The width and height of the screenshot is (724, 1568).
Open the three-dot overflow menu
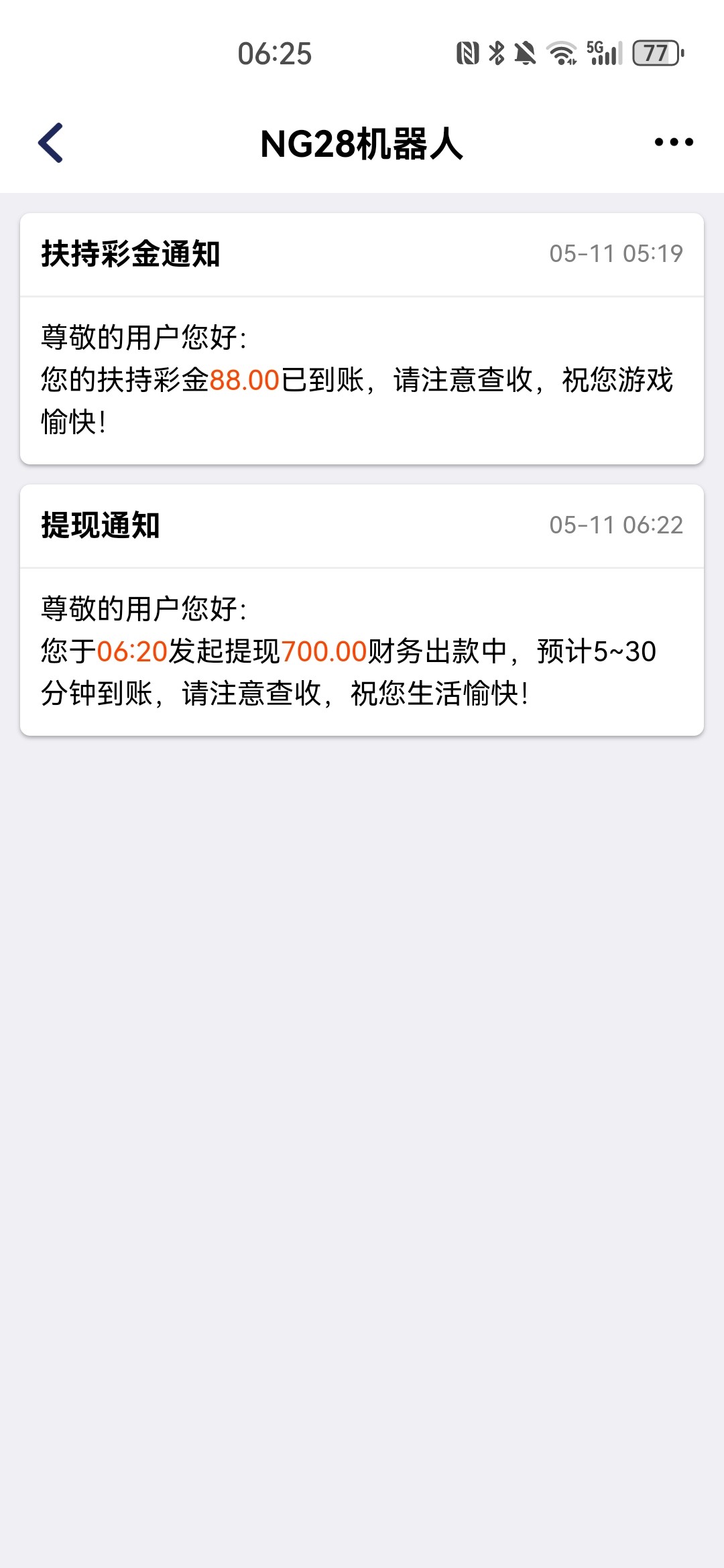pyautogui.click(x=673, y=142)
